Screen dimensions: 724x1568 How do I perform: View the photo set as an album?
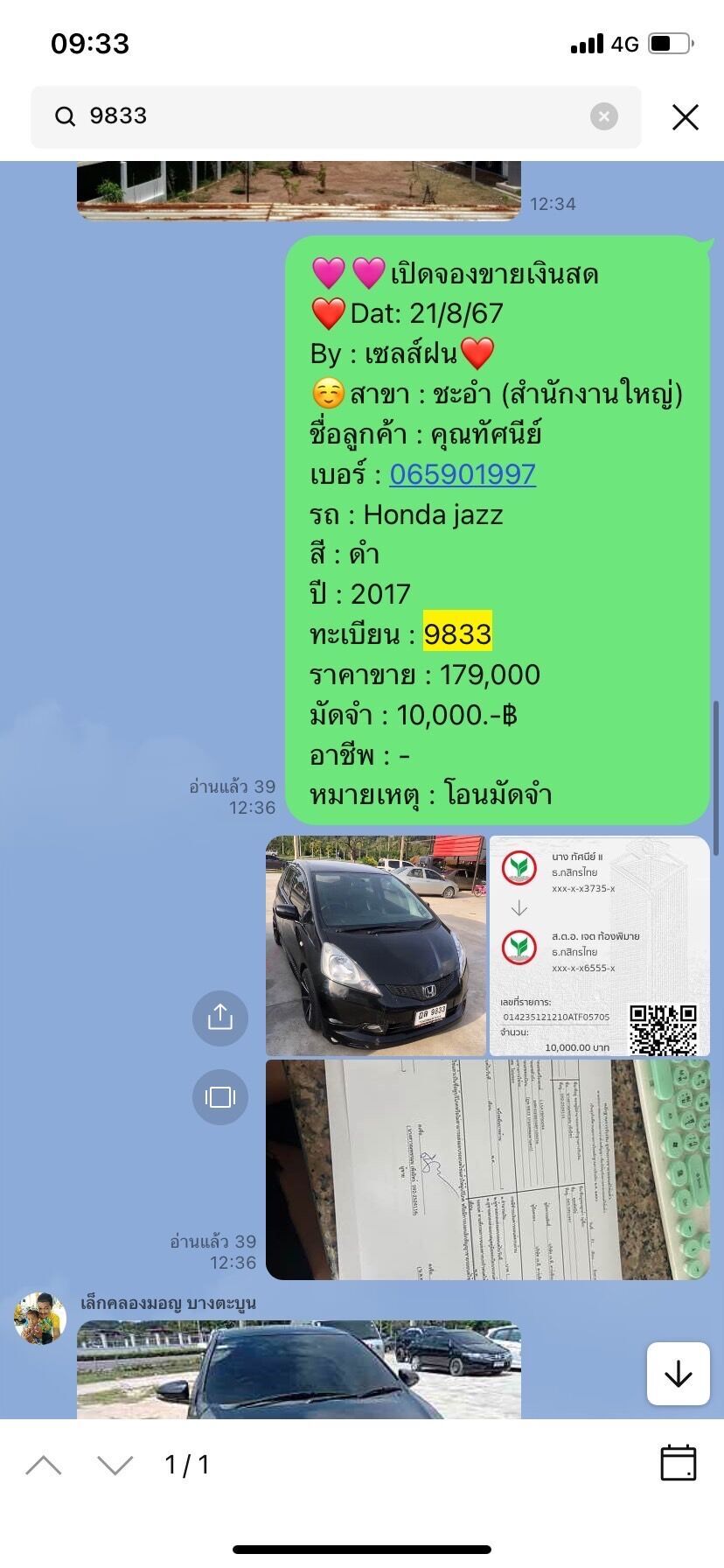[220, 1096]
